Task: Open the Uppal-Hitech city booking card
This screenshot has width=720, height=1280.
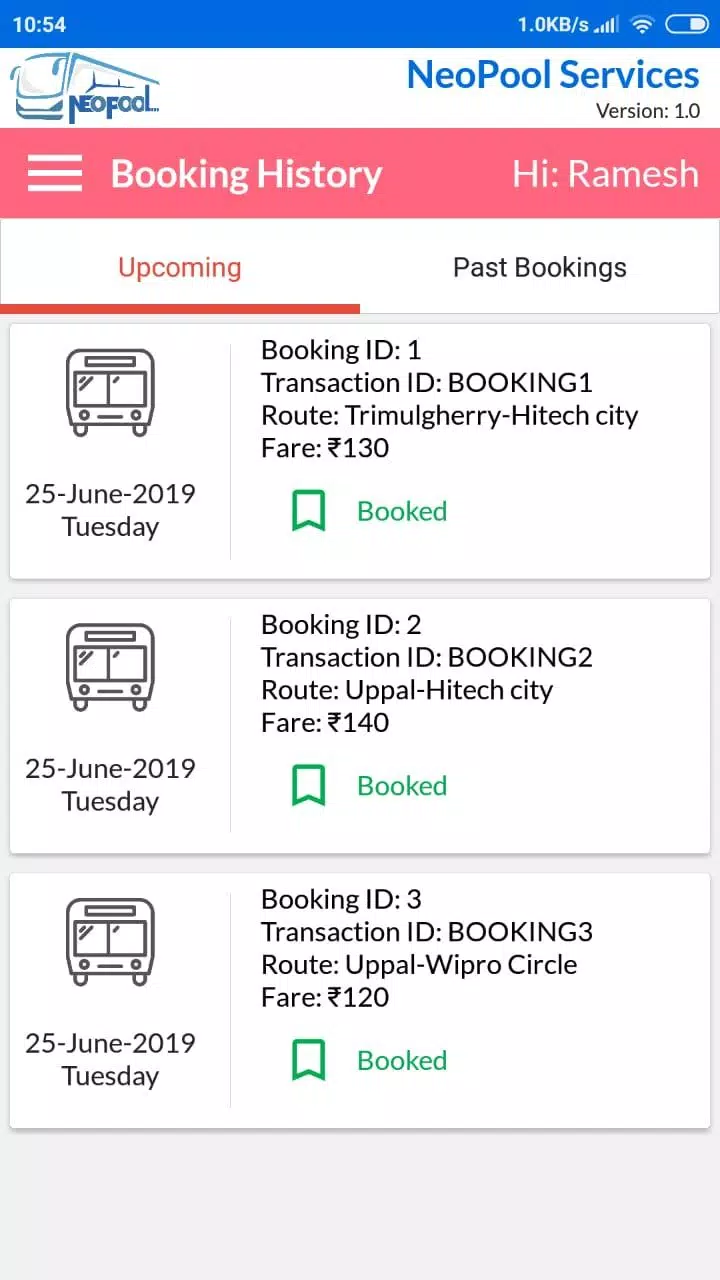Action: coord(360,726)
